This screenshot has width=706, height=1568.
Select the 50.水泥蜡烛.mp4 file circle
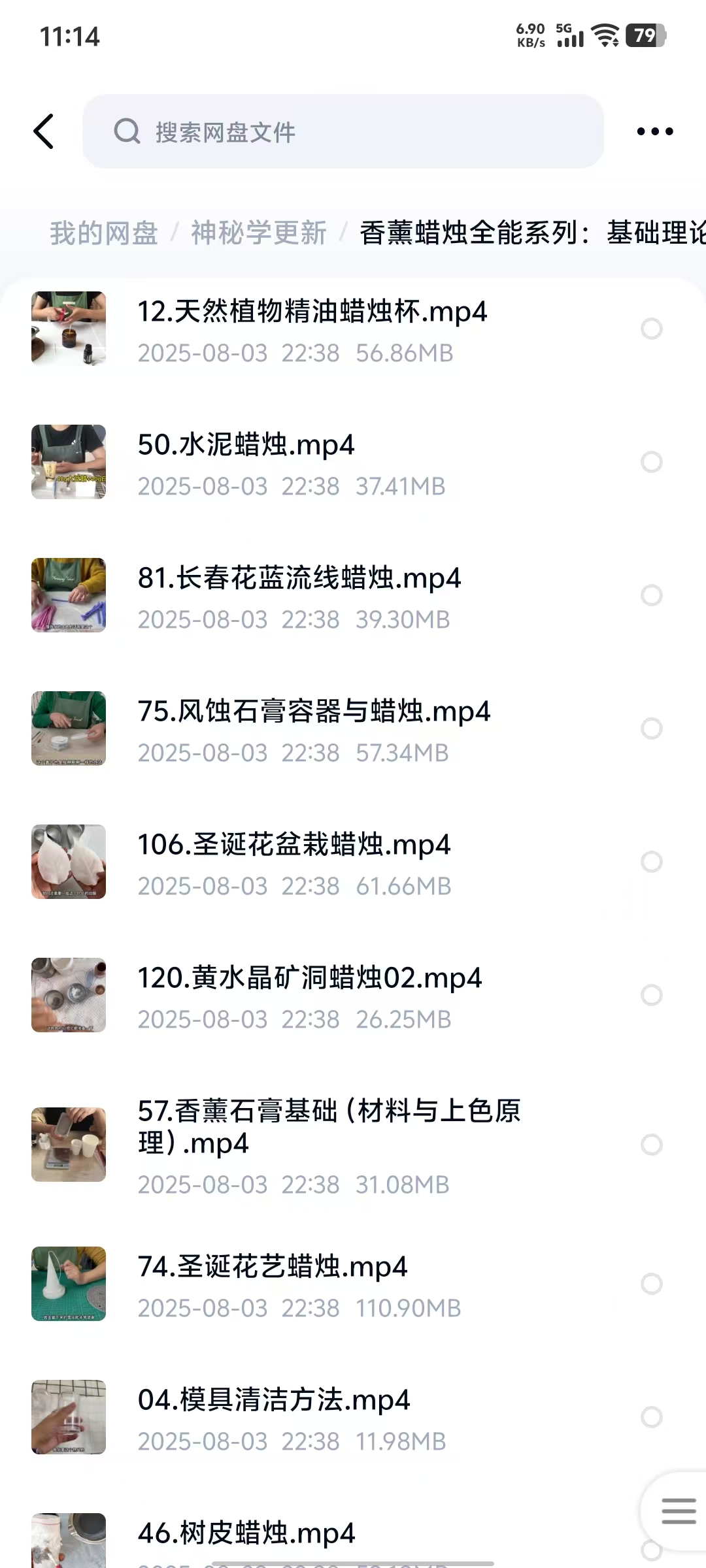651,462
